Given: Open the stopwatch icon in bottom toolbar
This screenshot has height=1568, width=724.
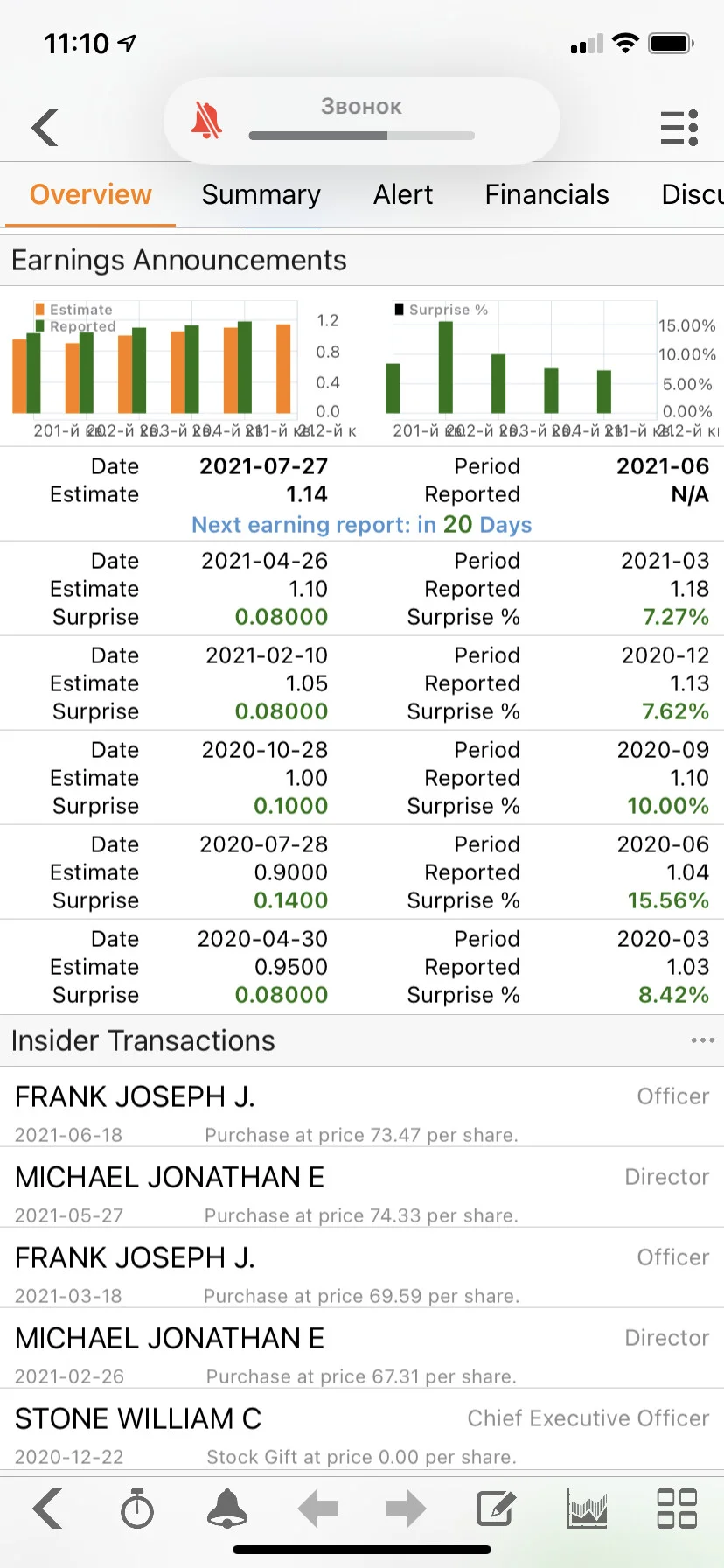Looking at the screenshot, I should (x=137, y=1508).
